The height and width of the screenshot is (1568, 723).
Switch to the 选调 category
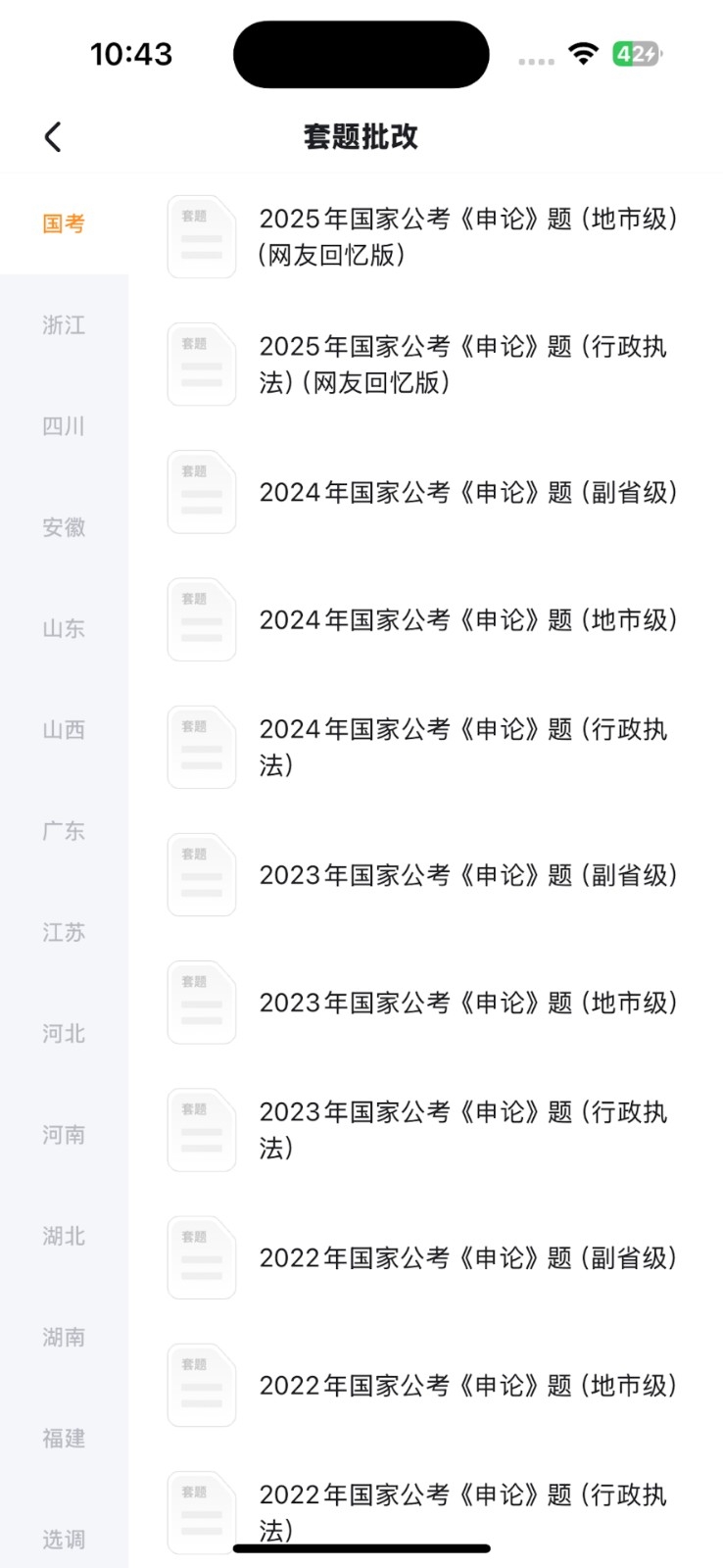64,1540
